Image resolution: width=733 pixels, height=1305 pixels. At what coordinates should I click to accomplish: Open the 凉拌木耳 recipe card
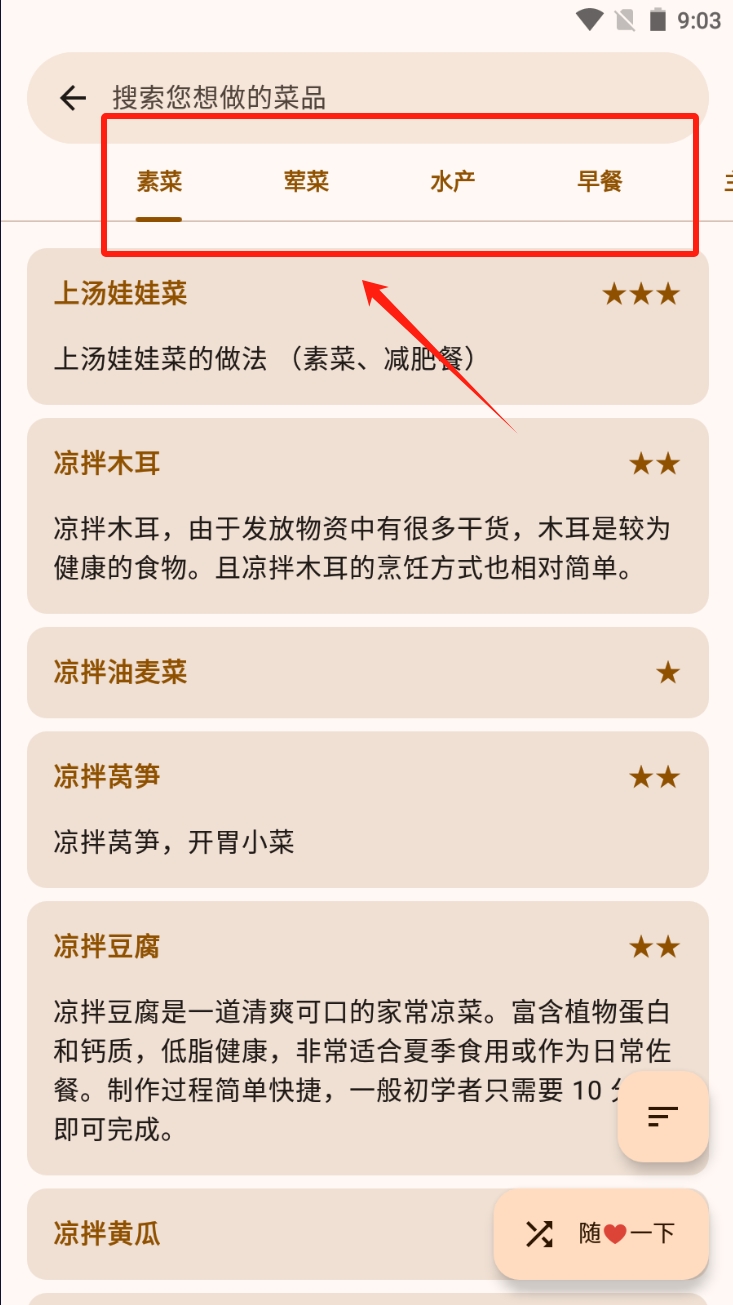pos(367,515)
